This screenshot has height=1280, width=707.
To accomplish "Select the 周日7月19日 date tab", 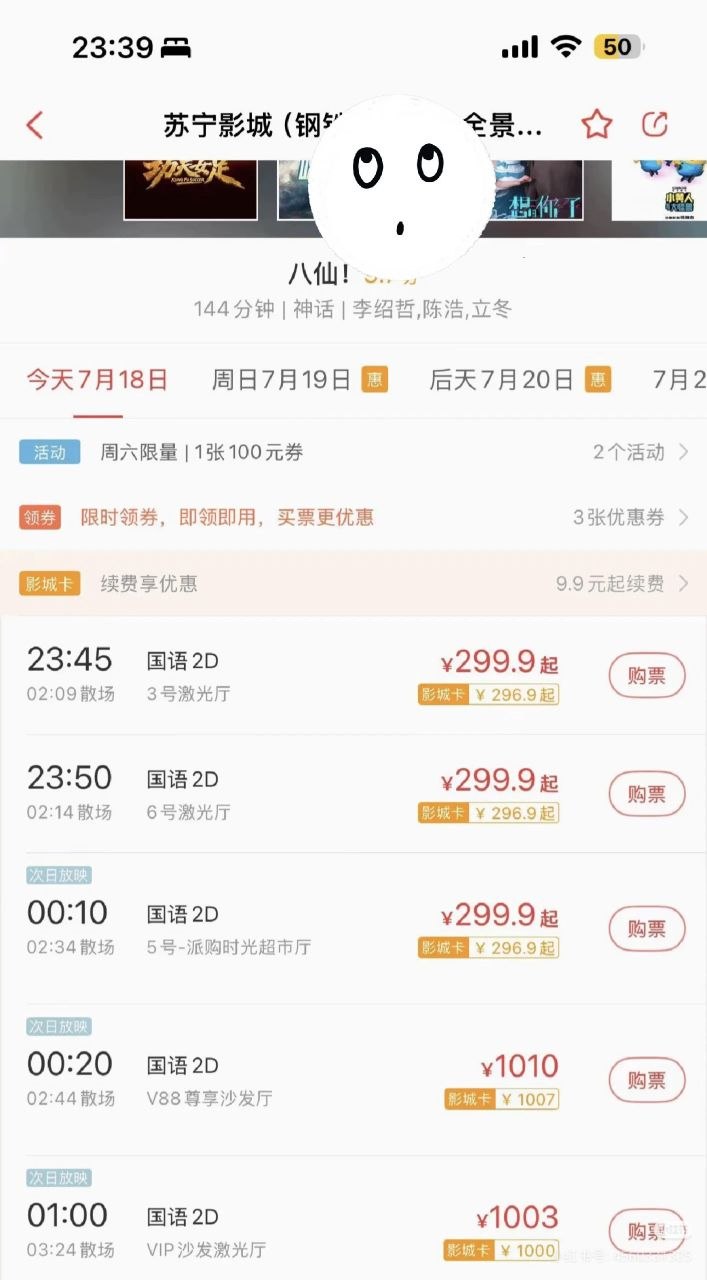I will (299, 380).
